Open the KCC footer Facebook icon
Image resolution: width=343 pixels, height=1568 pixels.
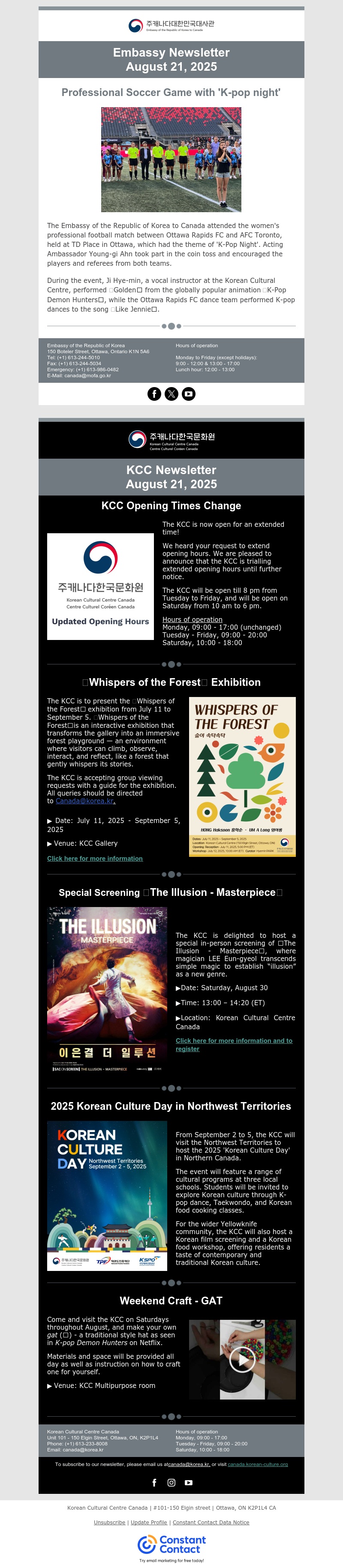tap(154, 1482)
